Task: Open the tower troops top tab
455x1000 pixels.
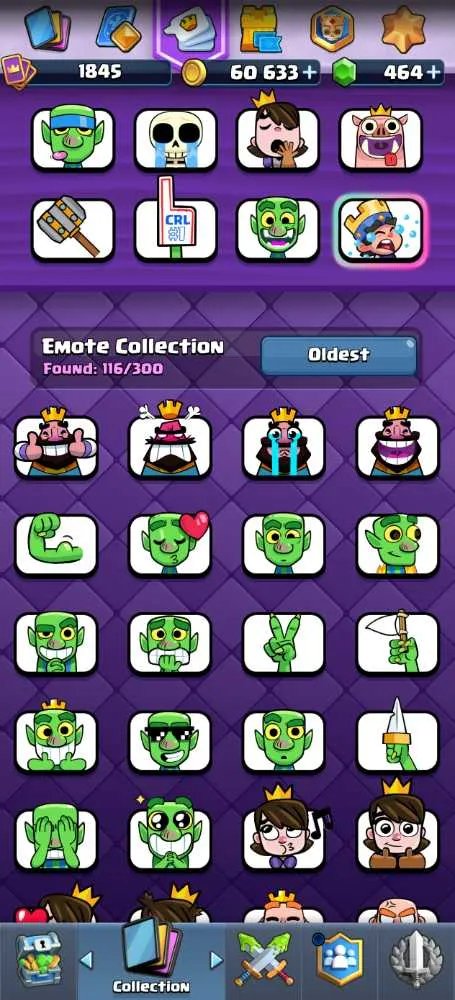Action: pyautogui.click(x=259, y=29)
